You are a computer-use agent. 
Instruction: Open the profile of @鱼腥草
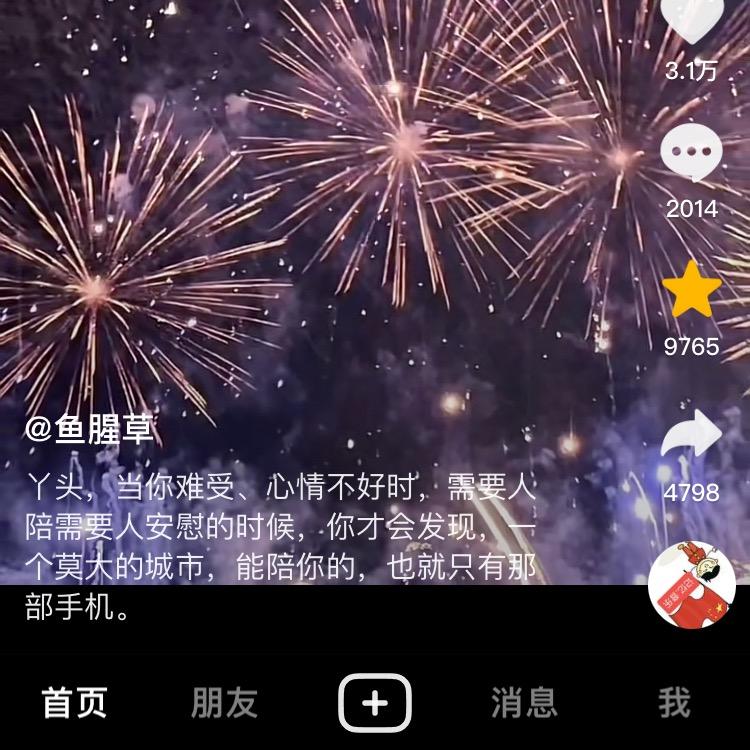(x=90, y=430)
